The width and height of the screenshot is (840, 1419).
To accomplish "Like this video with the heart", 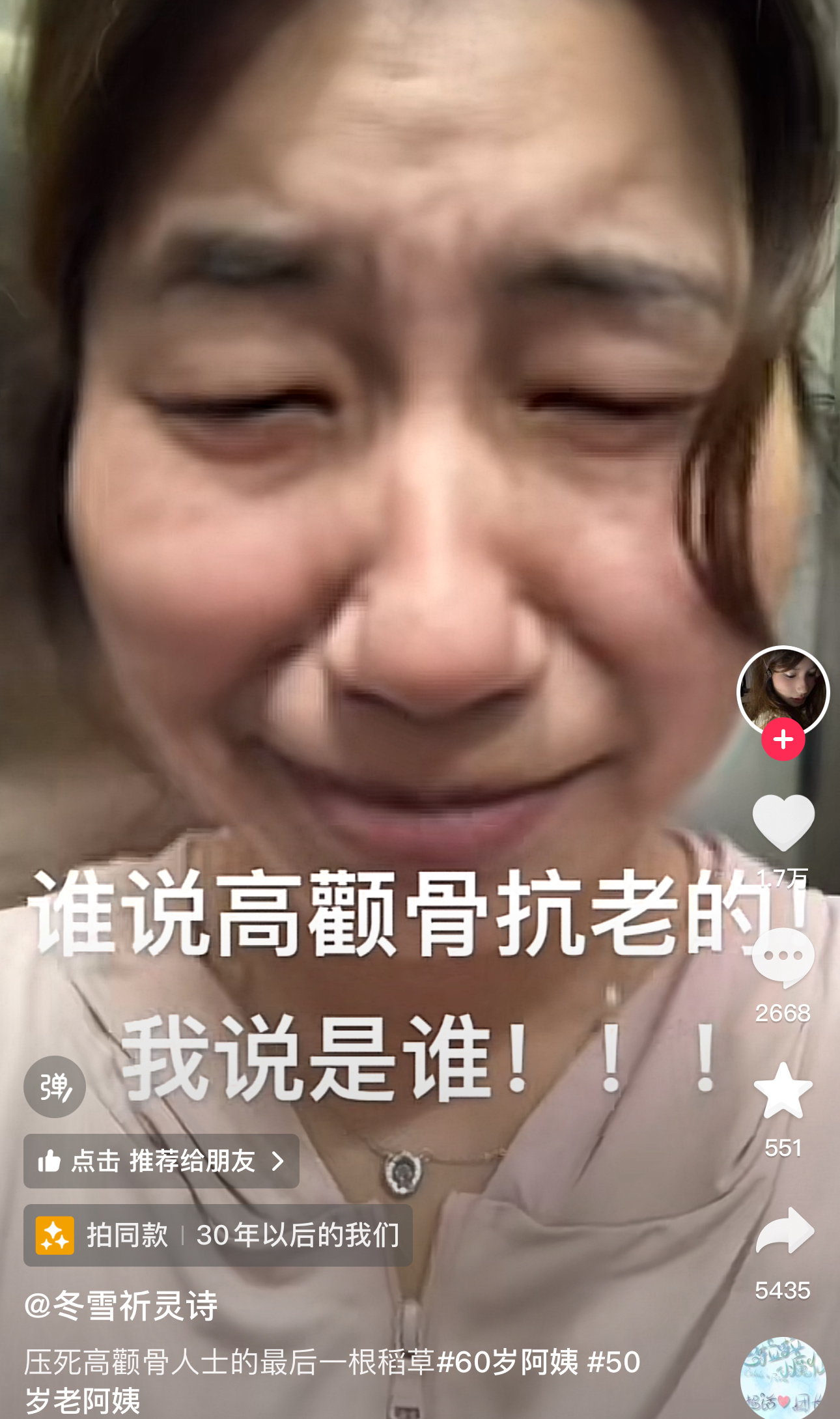I will (783, 822).
